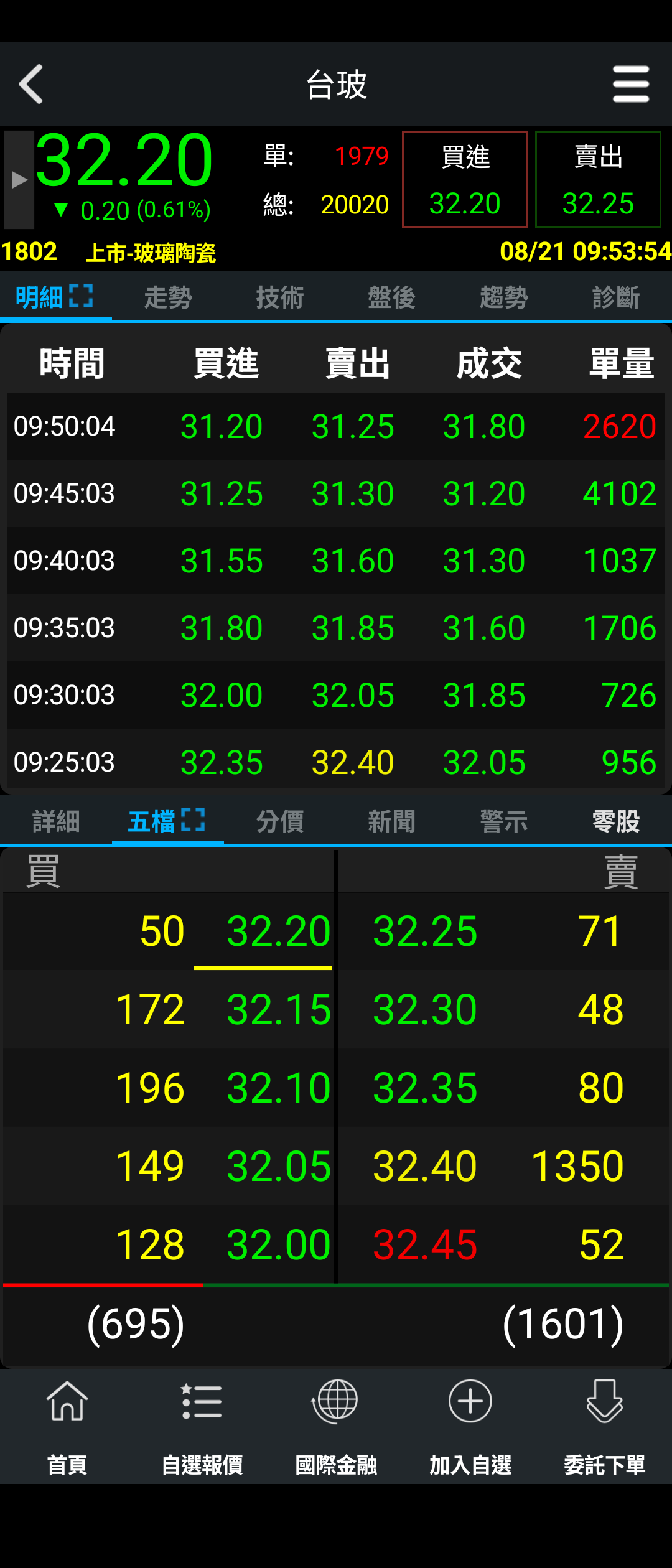Select the 零股 tab

point(616,821)
